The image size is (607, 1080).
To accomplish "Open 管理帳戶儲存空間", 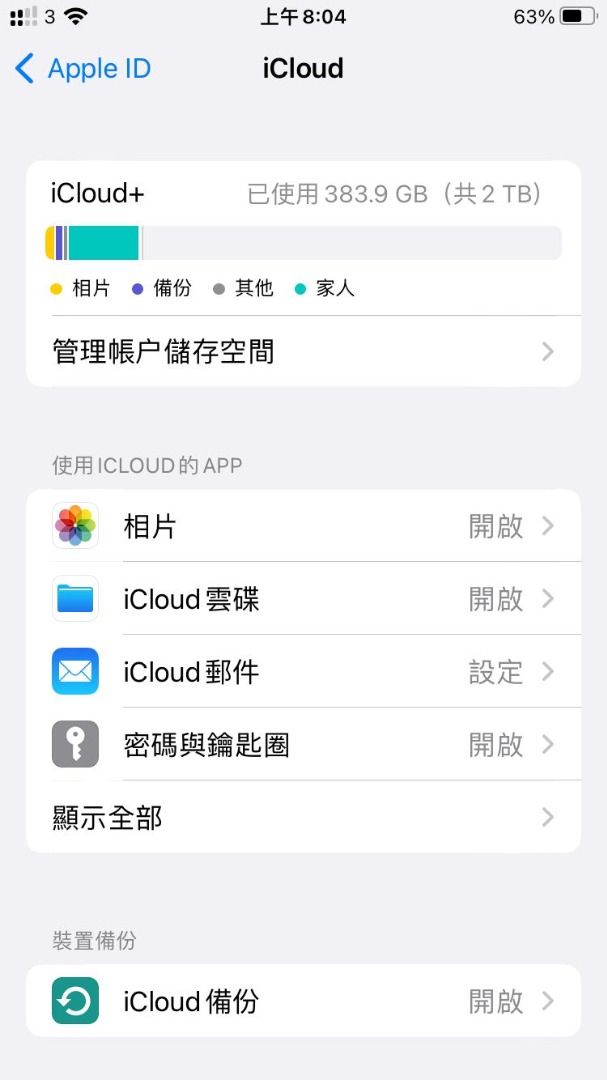I will click(303, 351).
